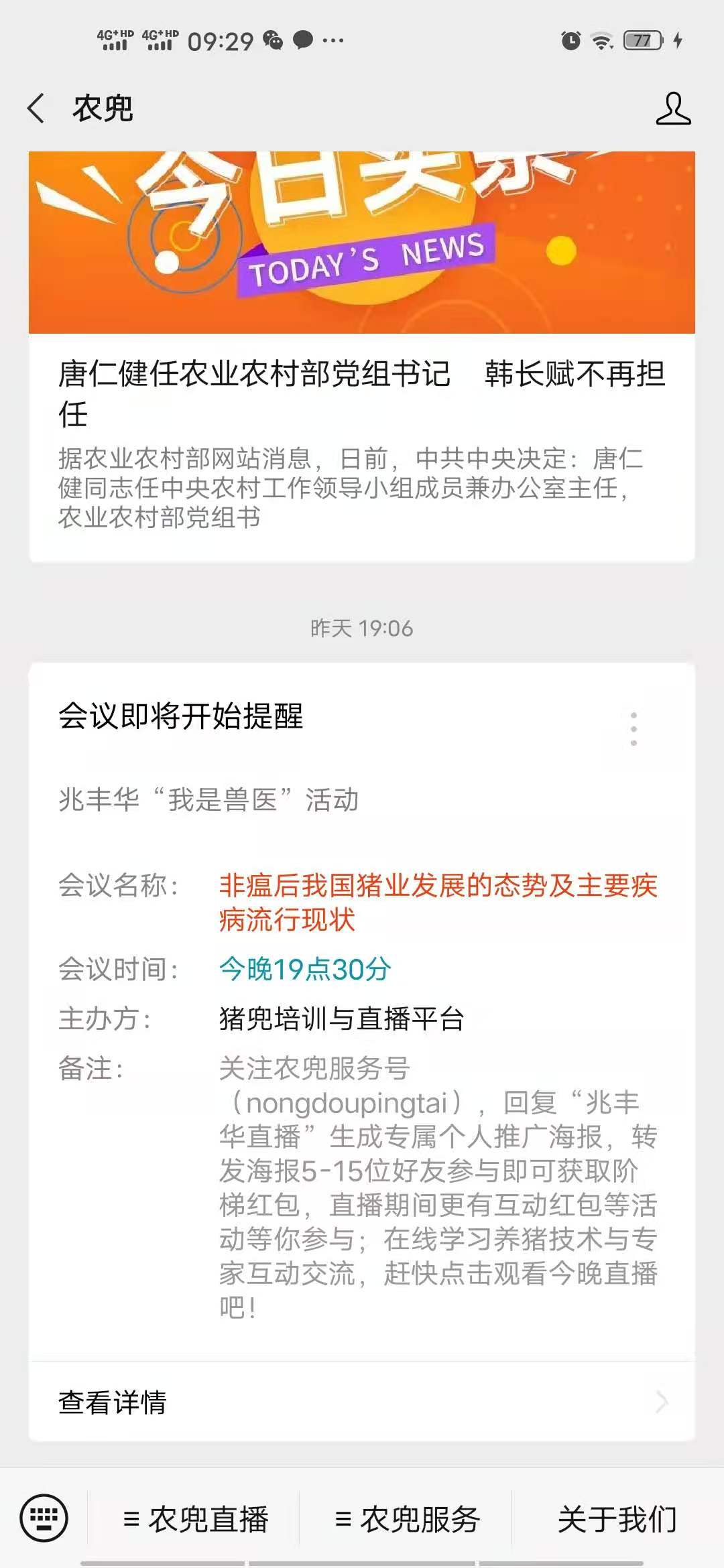Viewport: 724px width, 1568px height.
Task: Select 关于我们
Action: click(617, 1519)
